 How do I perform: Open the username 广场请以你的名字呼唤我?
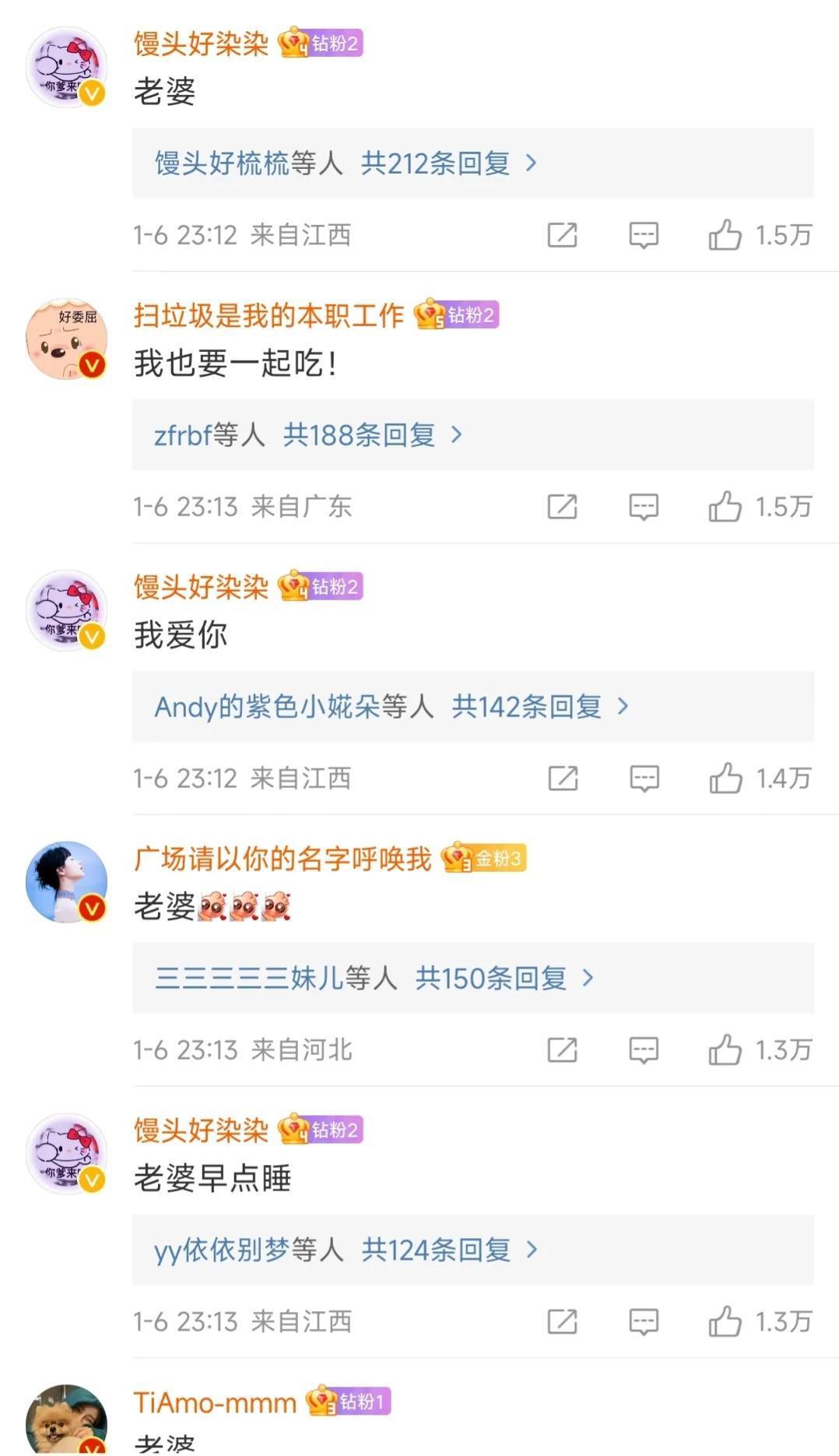[x=283, y=859]
